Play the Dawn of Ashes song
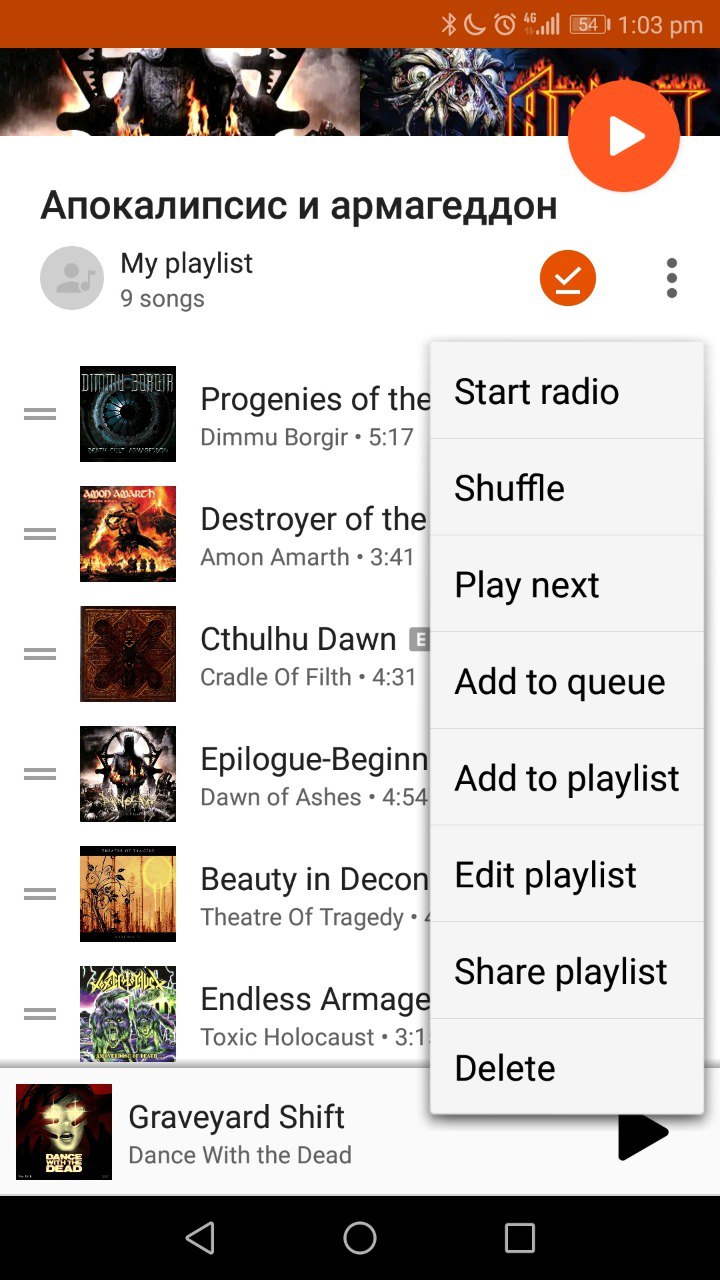Viewport: 720px width, 1280px height. 300,774
